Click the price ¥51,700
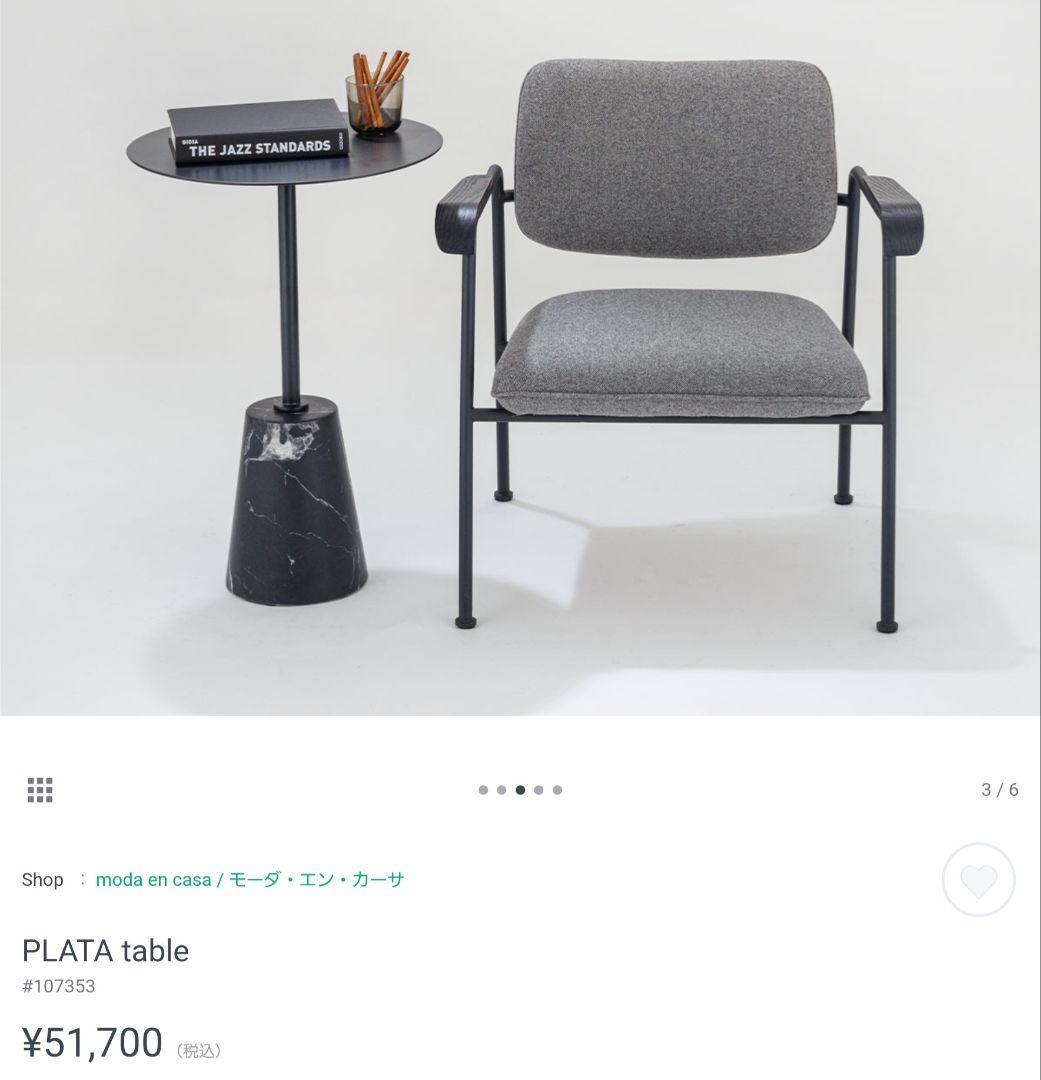 click(x=92, y=1042)
